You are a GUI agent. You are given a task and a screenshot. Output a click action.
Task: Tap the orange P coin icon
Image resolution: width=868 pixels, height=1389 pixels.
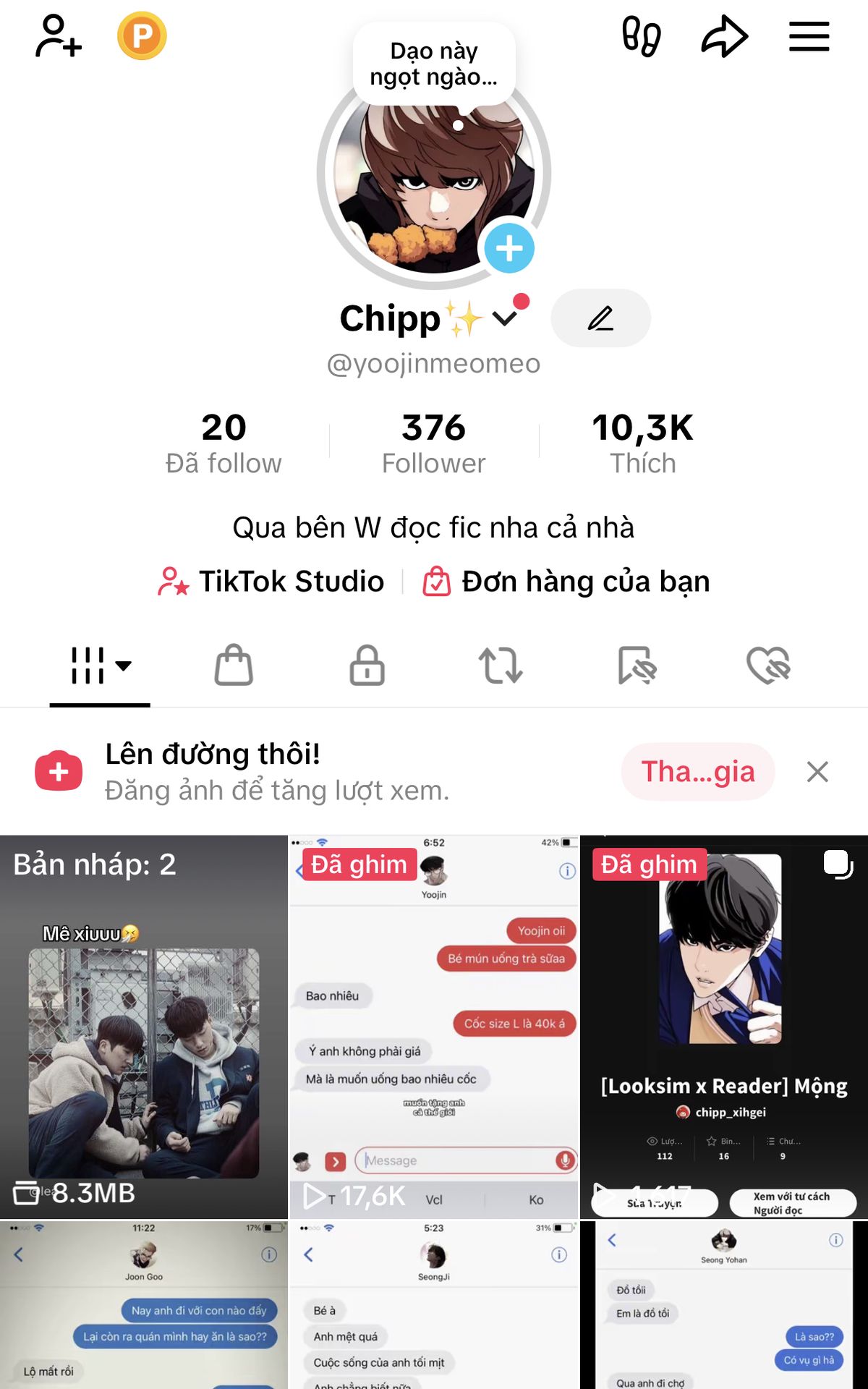click(x=142, y=36)
